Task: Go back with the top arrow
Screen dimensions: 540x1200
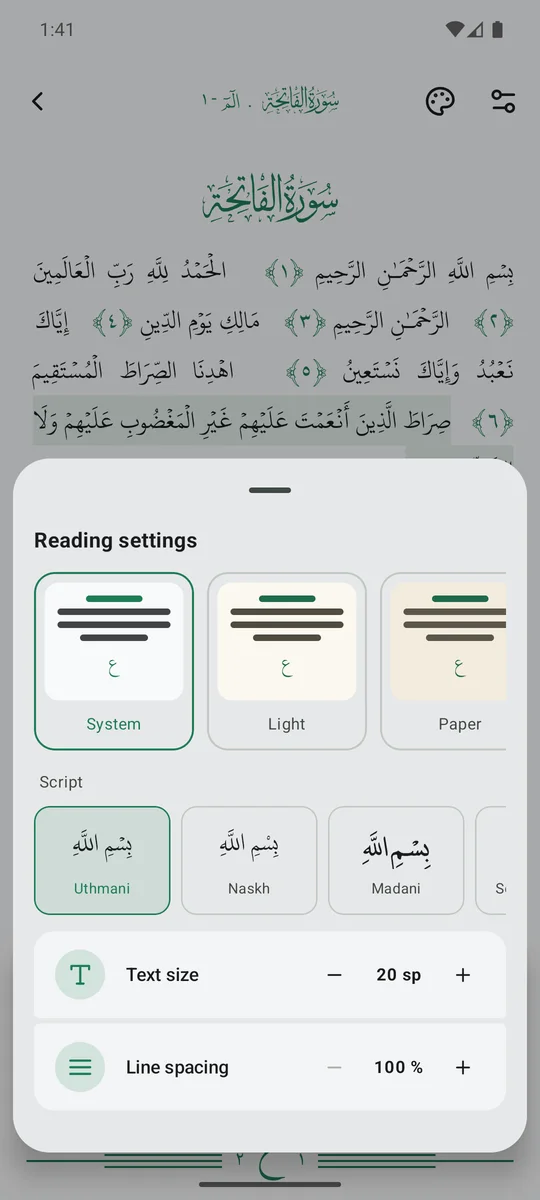Action: pos(38,101)
